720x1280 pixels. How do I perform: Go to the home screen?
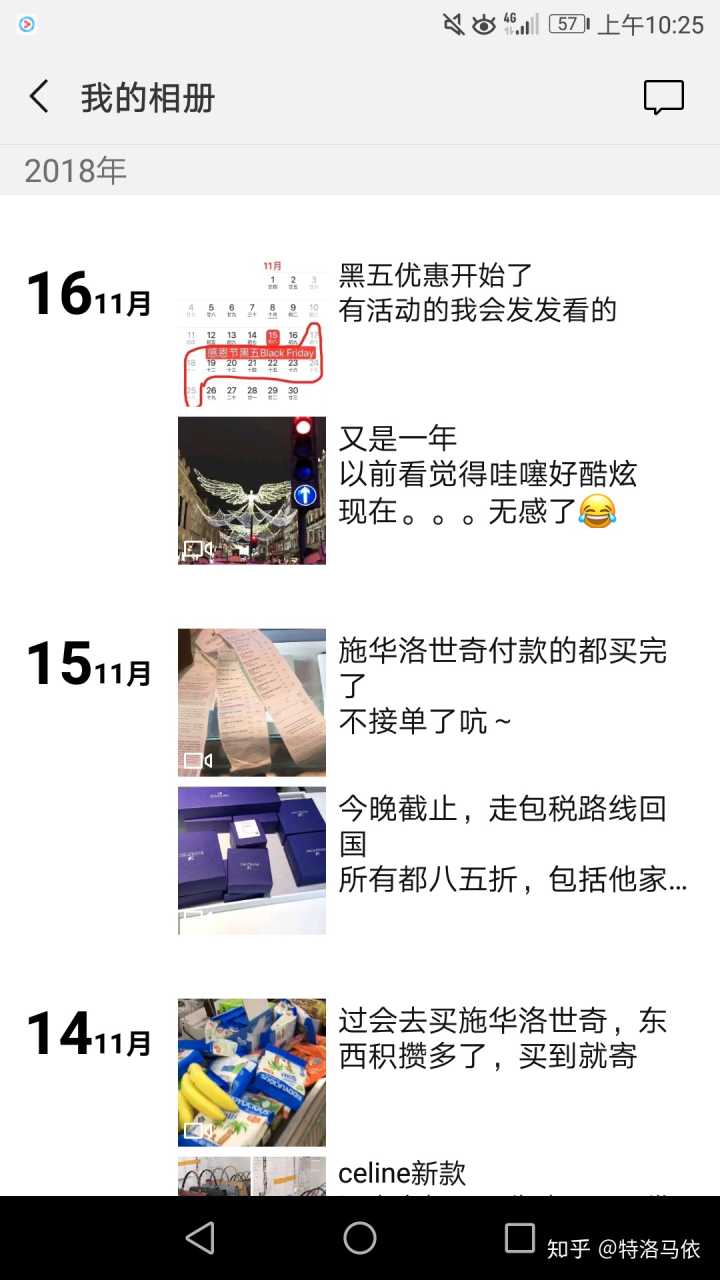(x=360, y=1238)
